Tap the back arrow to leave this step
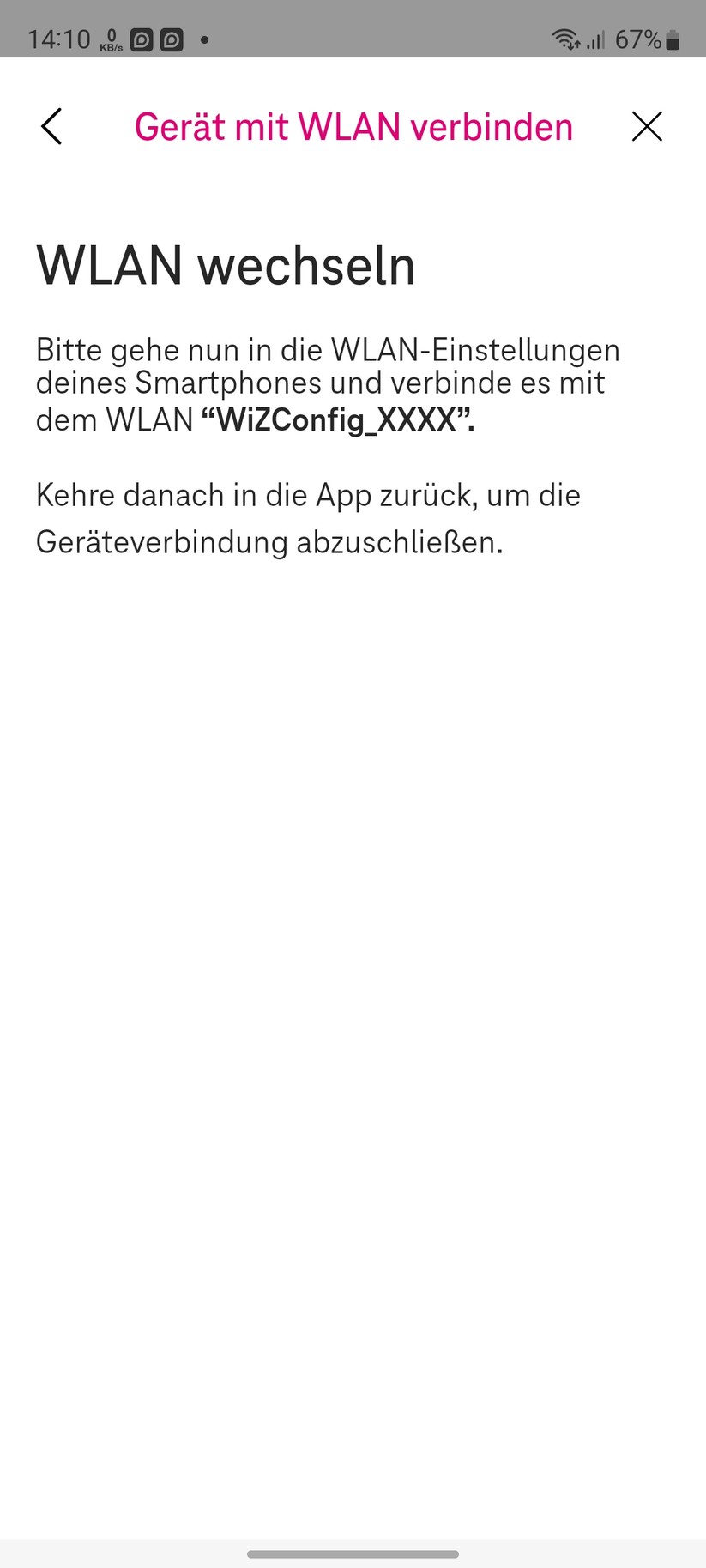 coord(51,126)
